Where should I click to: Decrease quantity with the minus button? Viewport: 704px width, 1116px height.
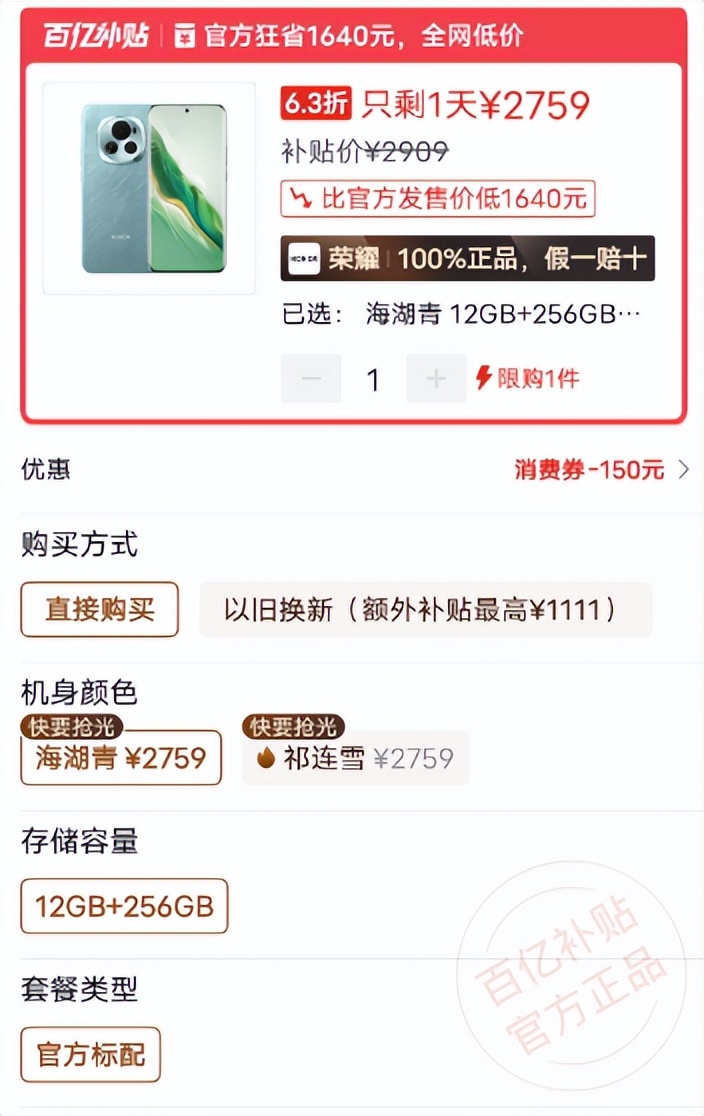(x=311, y=379)
